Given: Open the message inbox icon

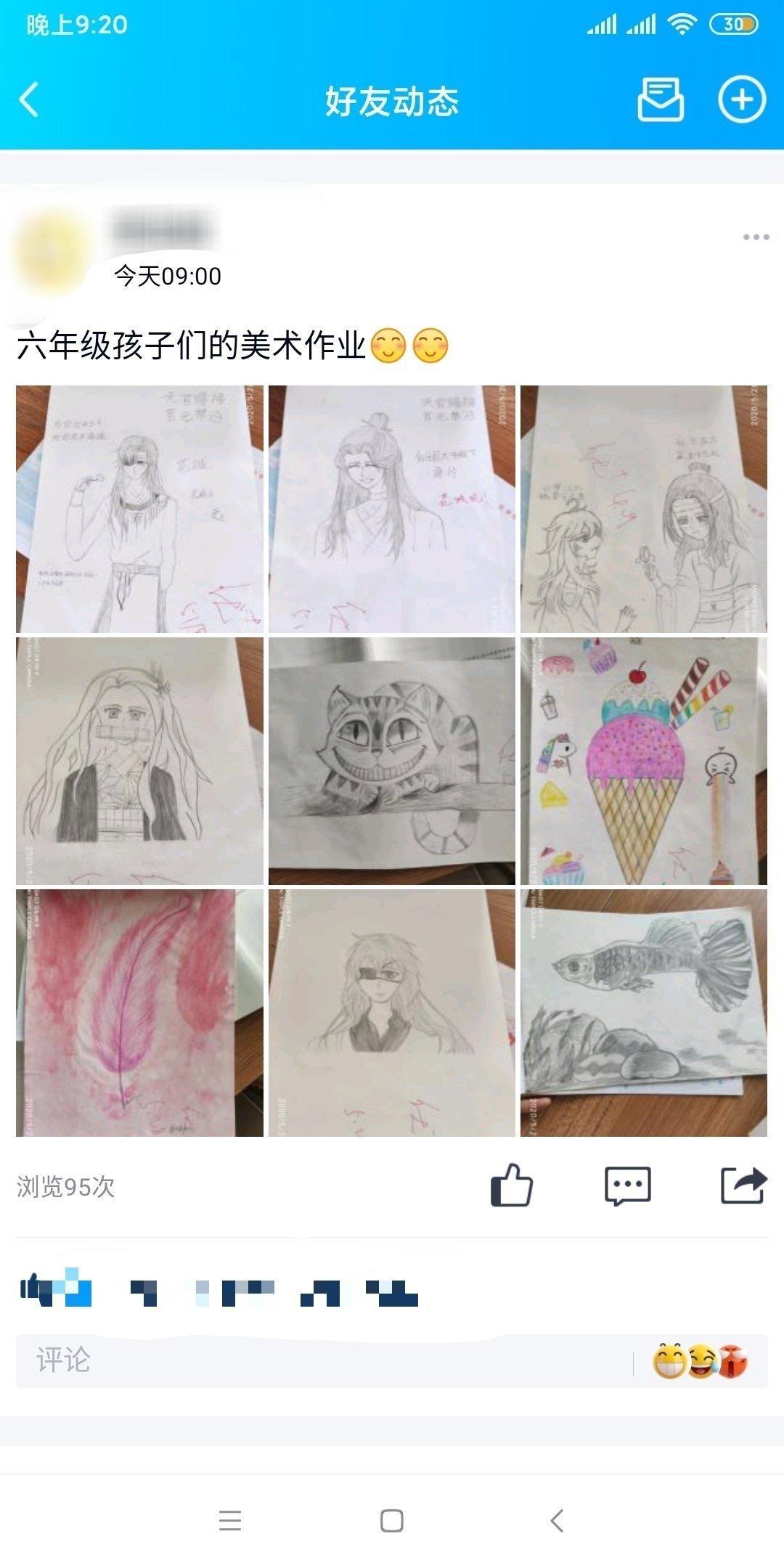Looking at the screenshot, I should [660, 99].
